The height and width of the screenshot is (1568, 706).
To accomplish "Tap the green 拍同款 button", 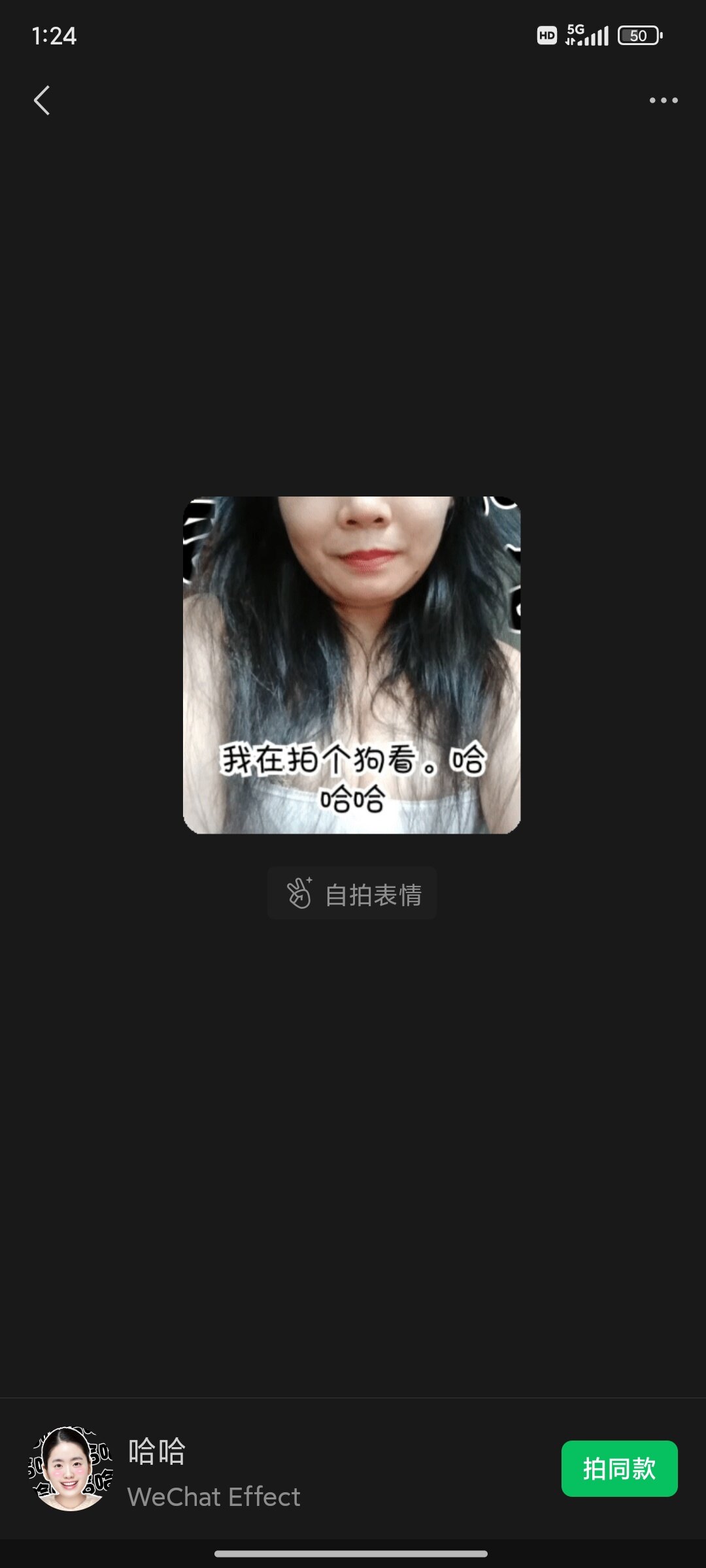I will pyautogui.click(x=619, y=1469).
